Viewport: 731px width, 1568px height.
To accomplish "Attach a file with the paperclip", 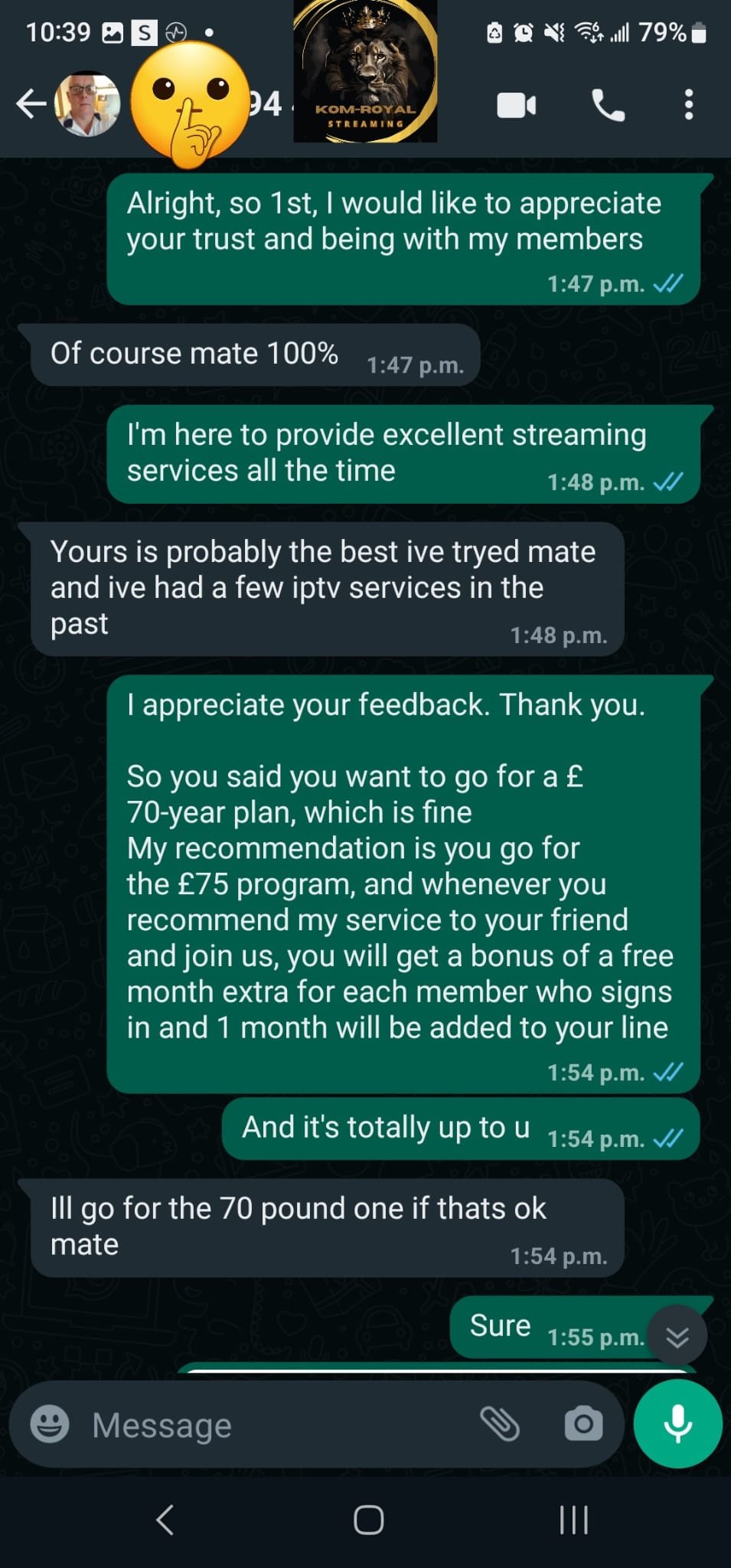I will (x=500, y=1424).
